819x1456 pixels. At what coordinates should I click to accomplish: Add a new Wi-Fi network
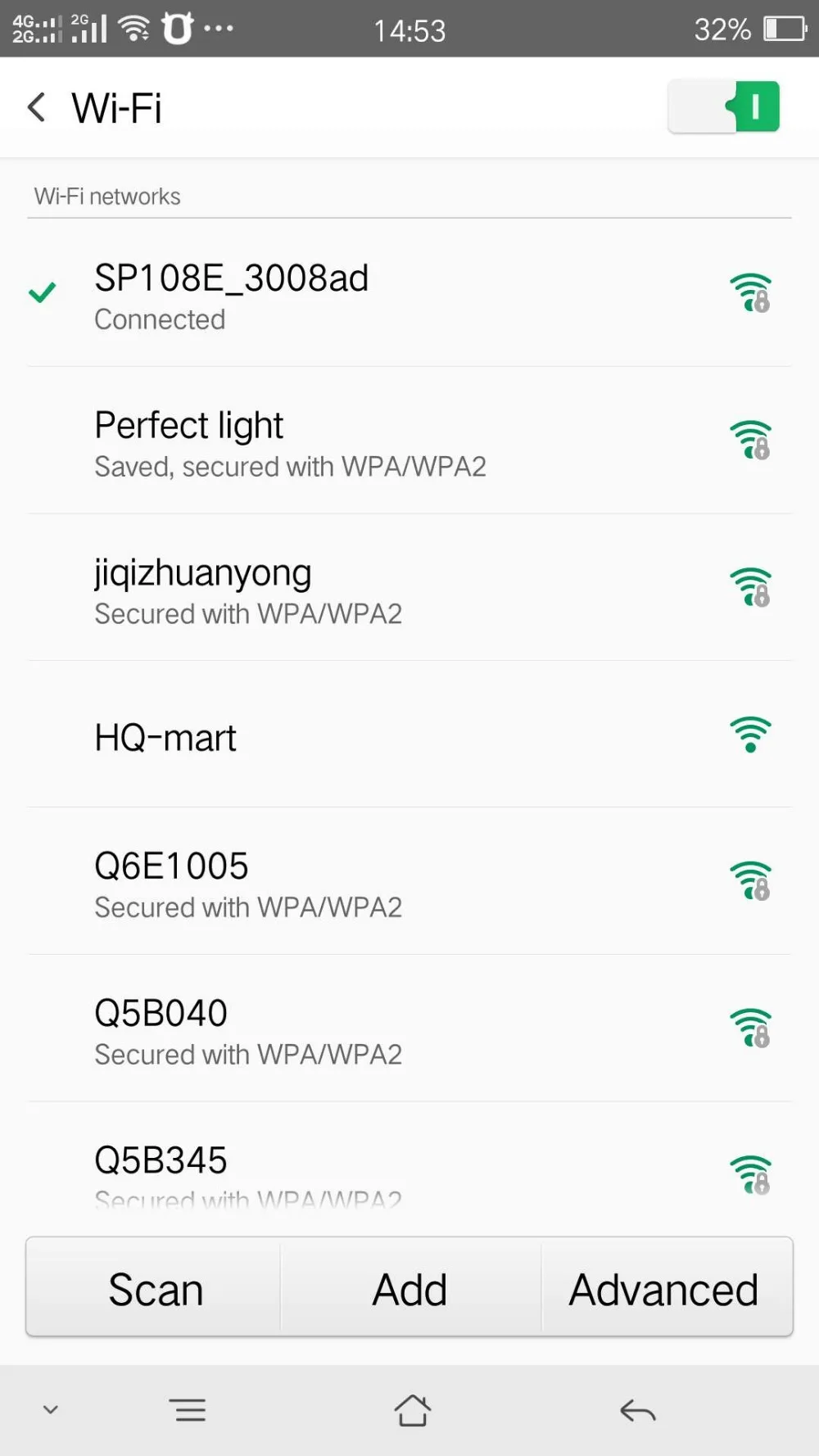coord(410,1288)
